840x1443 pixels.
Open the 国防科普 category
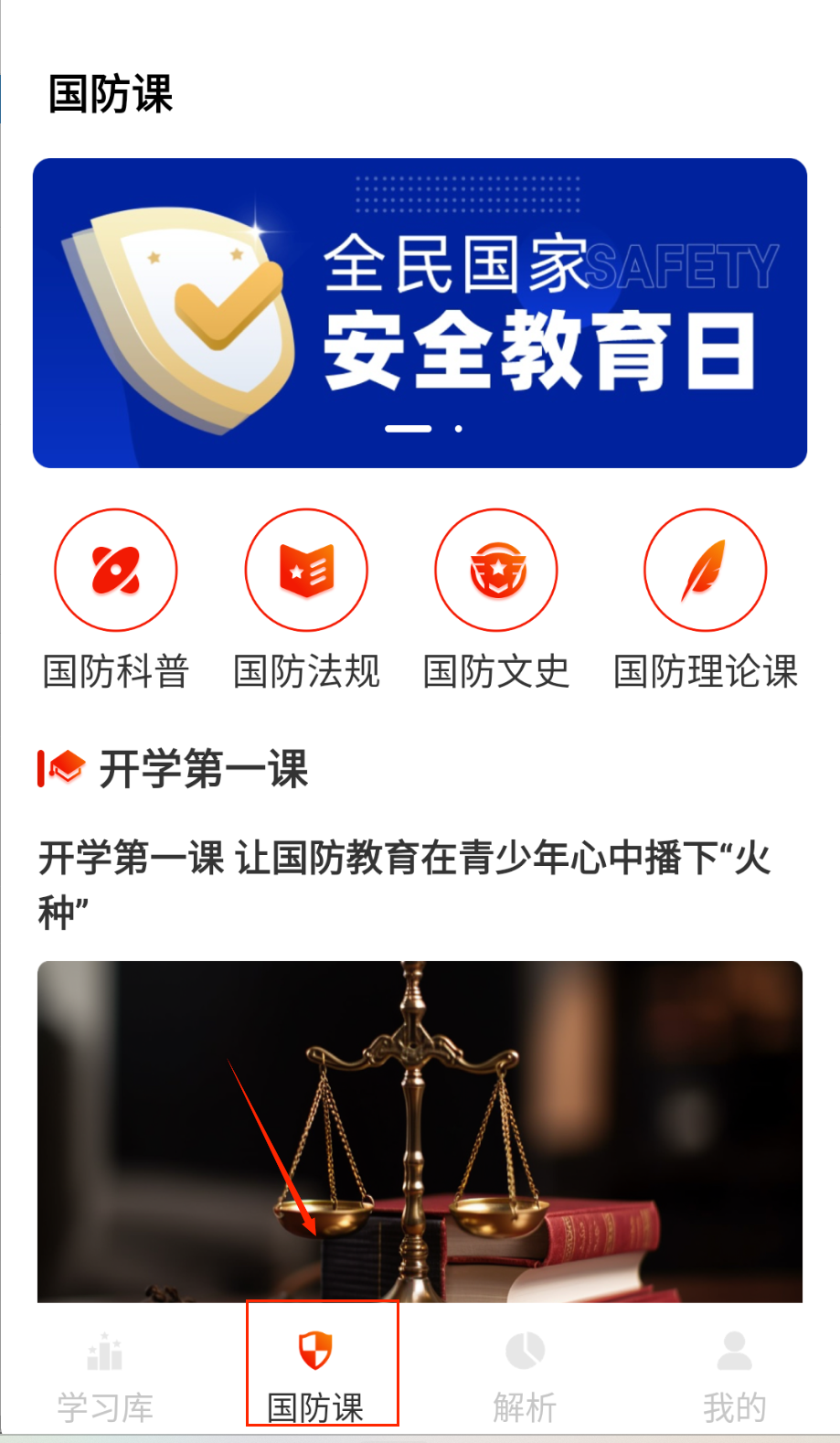click(x=116, y=571)
